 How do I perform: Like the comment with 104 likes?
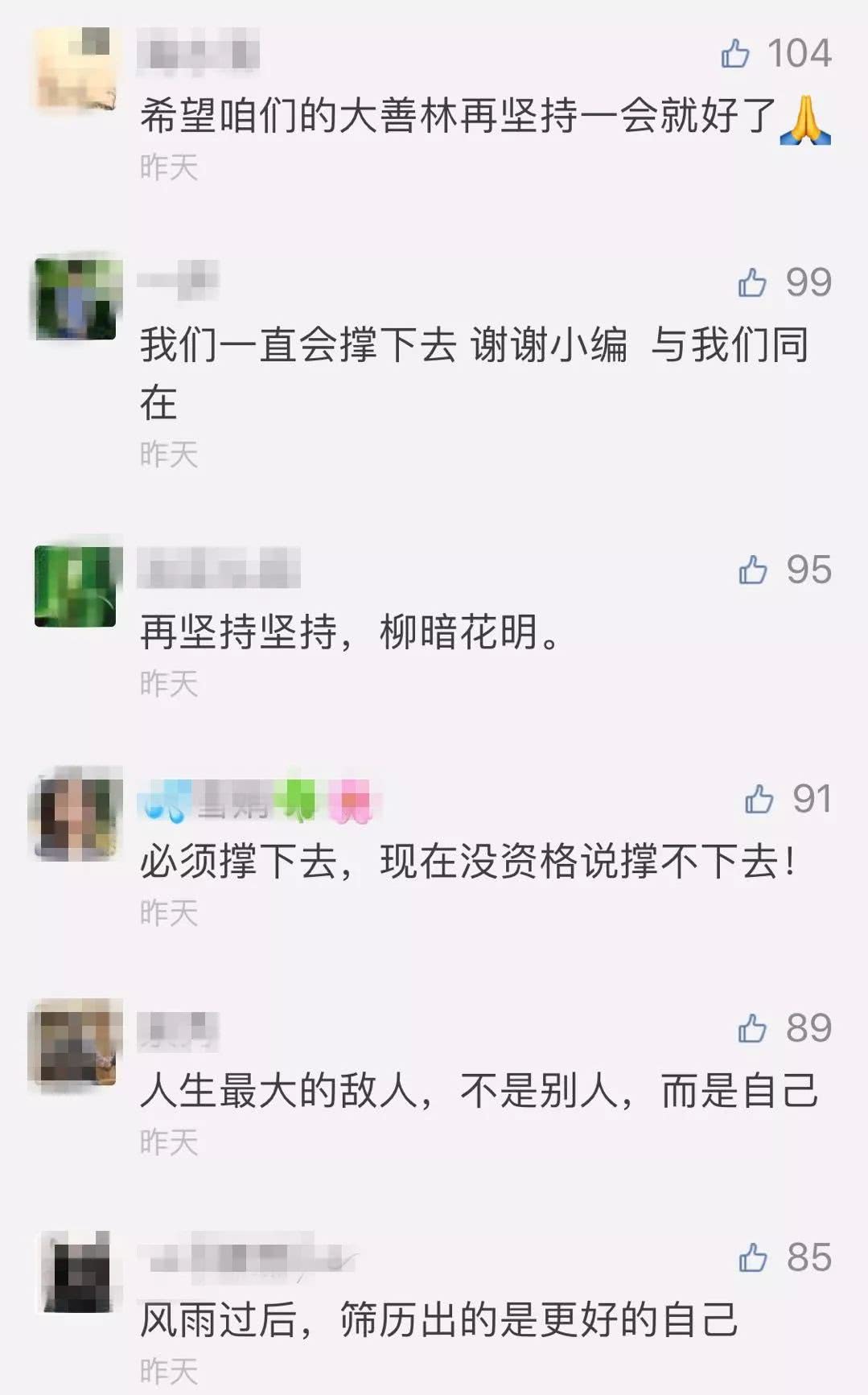[734, 53]
